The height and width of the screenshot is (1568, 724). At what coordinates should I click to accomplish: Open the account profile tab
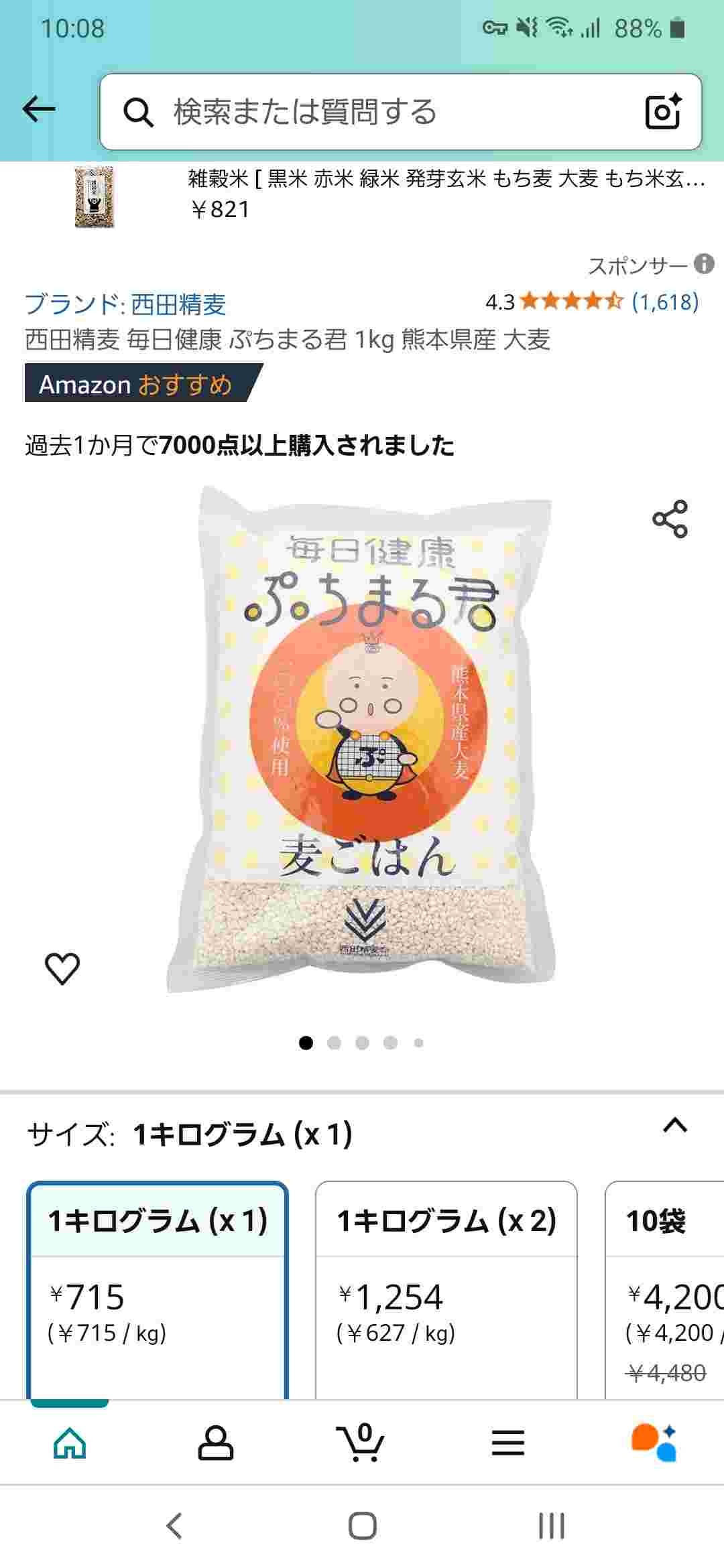click(x=215, y=1442)
